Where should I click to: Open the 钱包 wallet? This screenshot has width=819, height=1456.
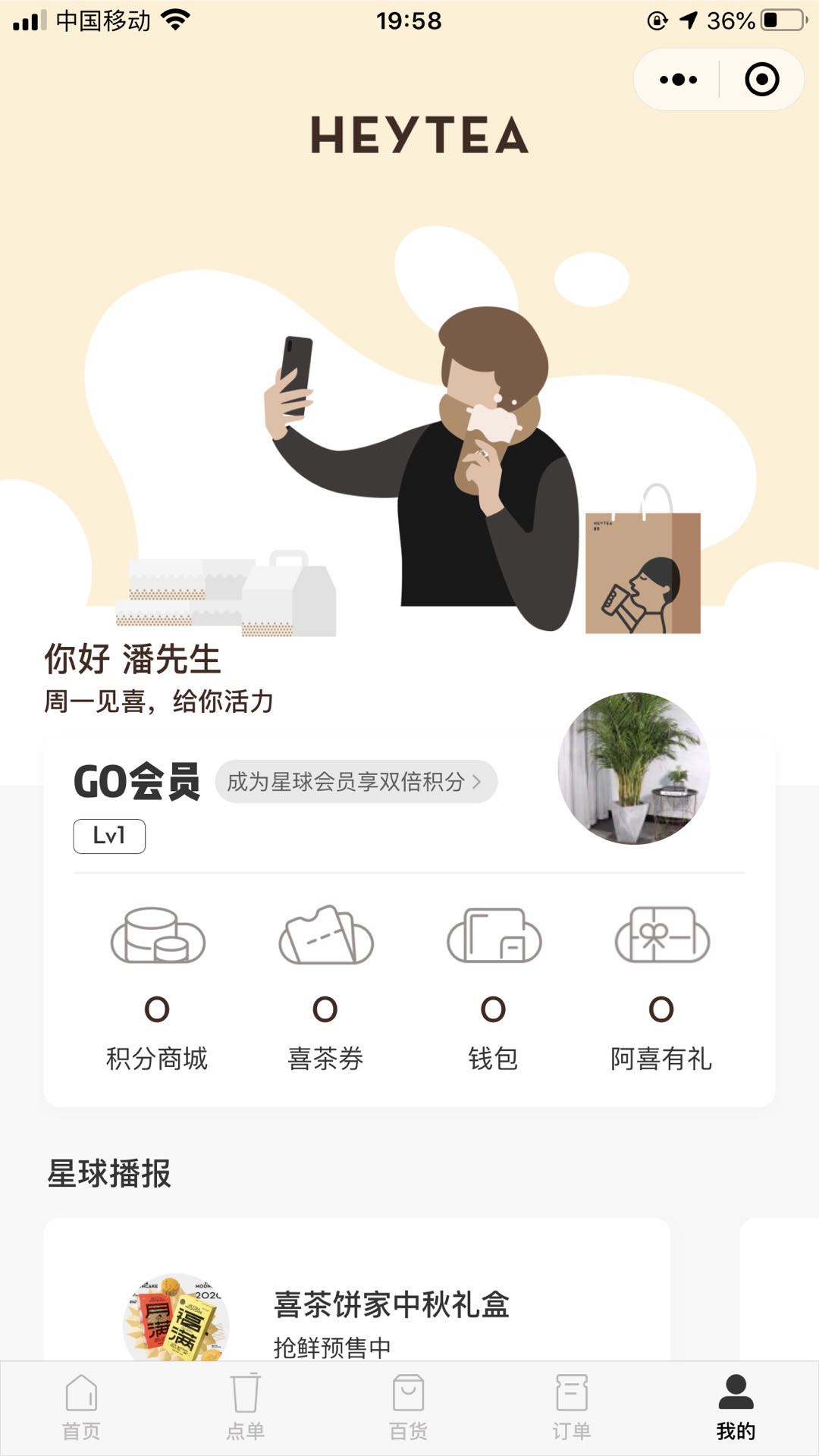[x=493, y=987]
